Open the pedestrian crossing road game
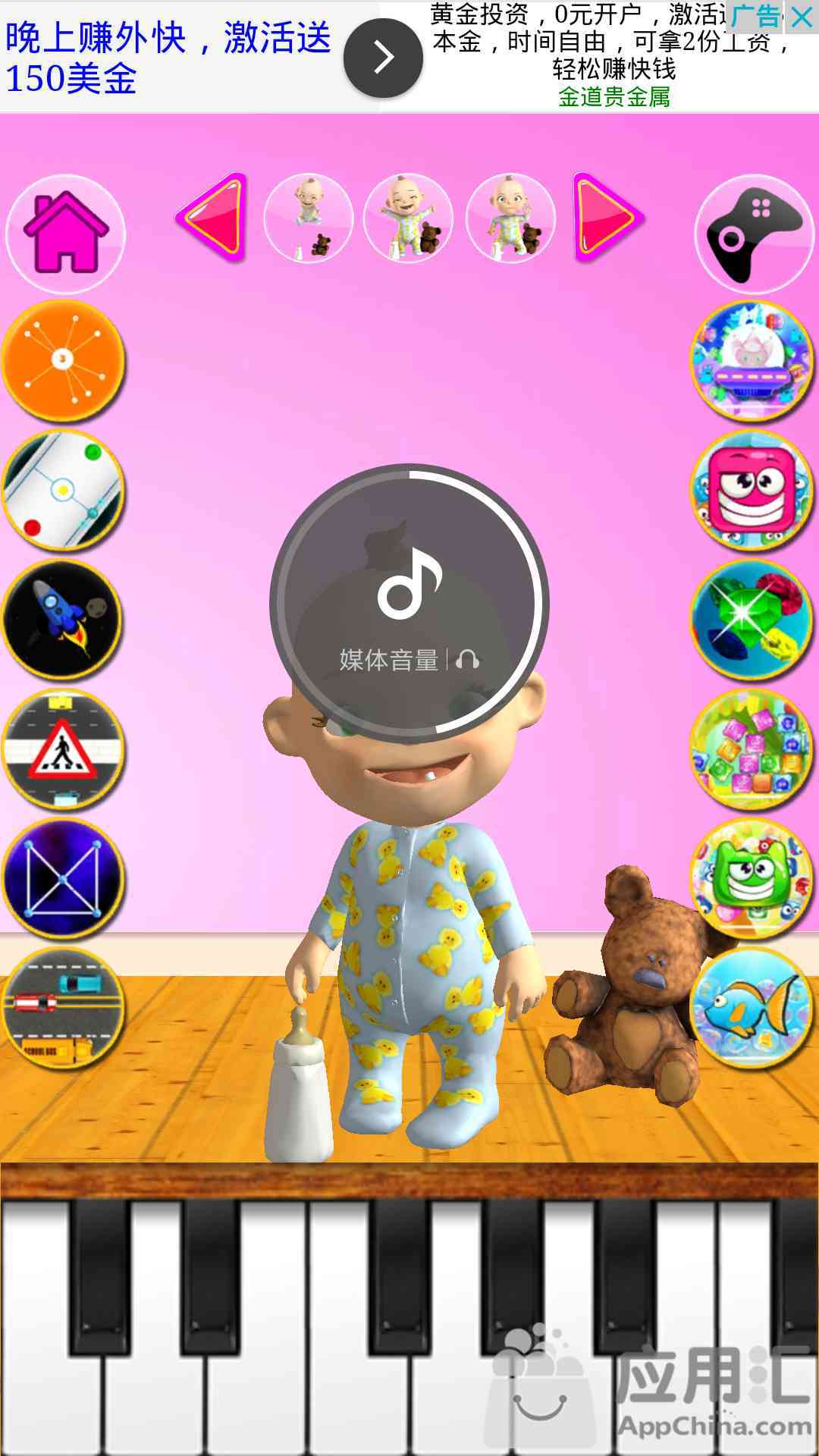 64,751
